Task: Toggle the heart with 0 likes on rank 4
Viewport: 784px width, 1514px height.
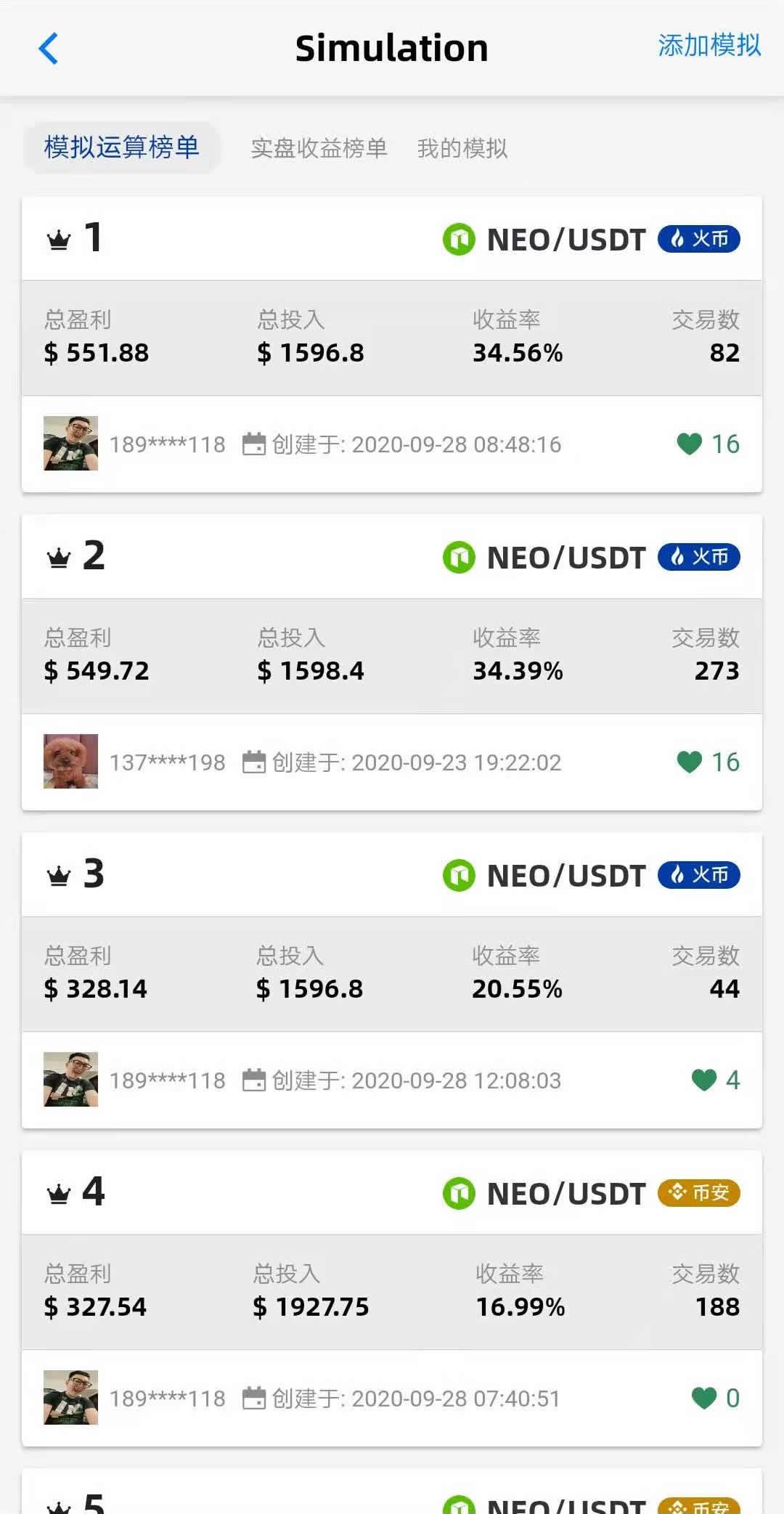Action: (703, 1398)
